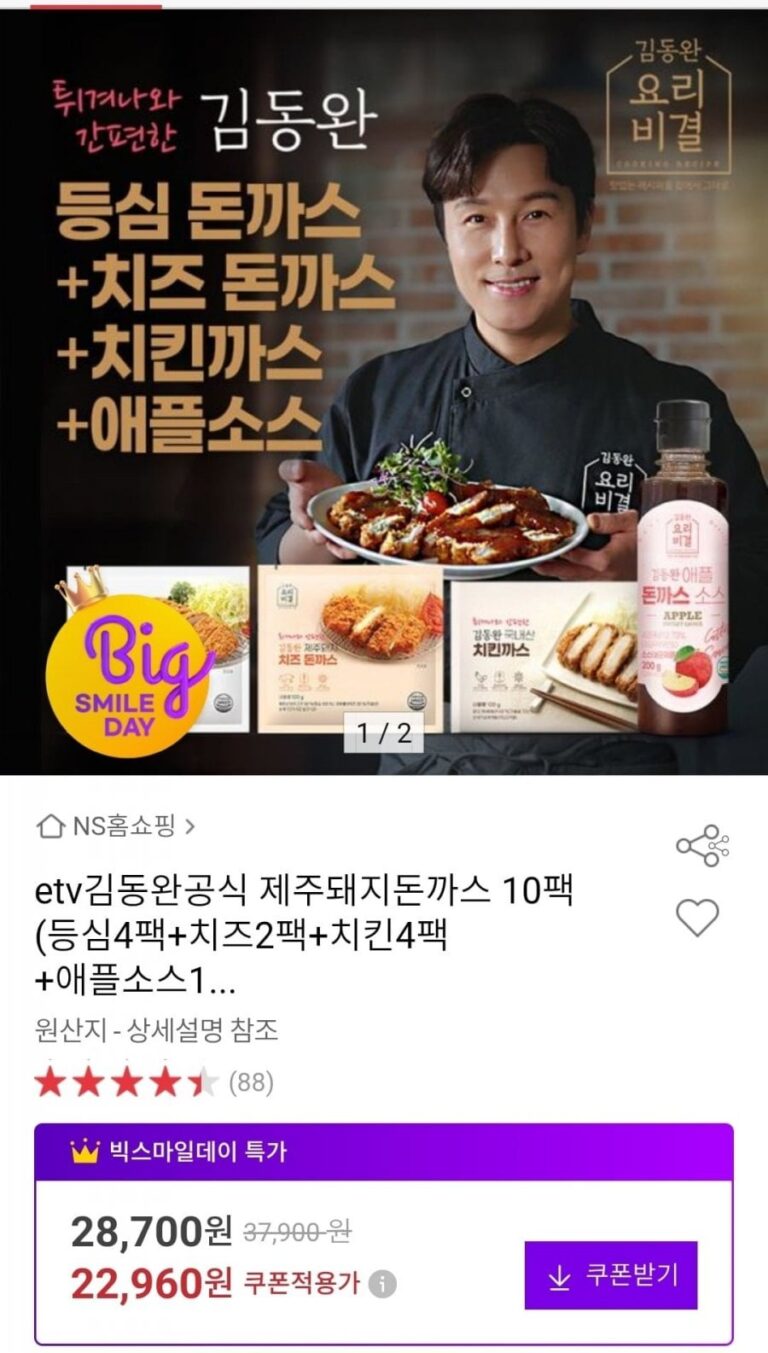Tap the 쿠폰받기 button
Image resolution: width=768 pixels, height=1353 pixels.
(611, 1275)
